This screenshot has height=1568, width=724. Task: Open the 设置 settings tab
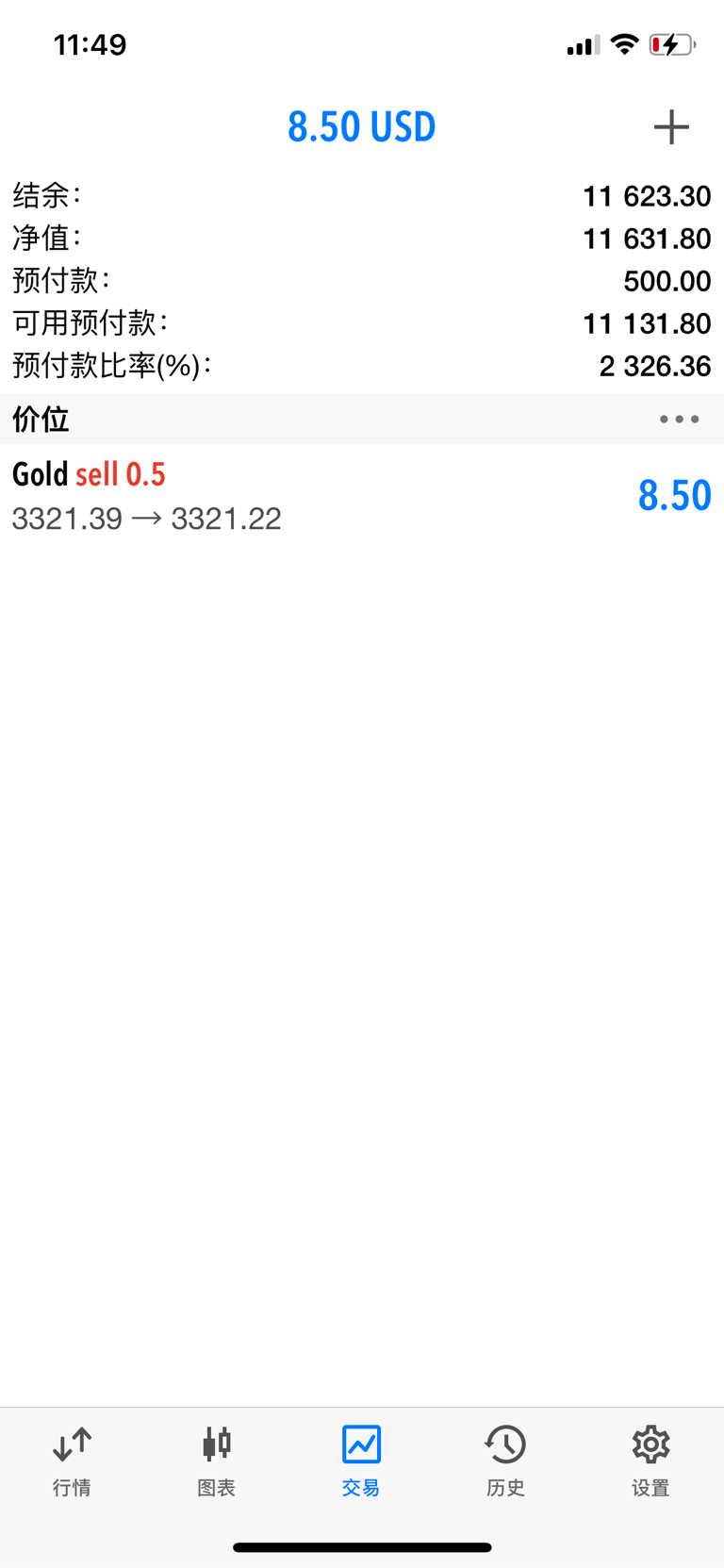pyautogui.click(x=650, y=1461)
